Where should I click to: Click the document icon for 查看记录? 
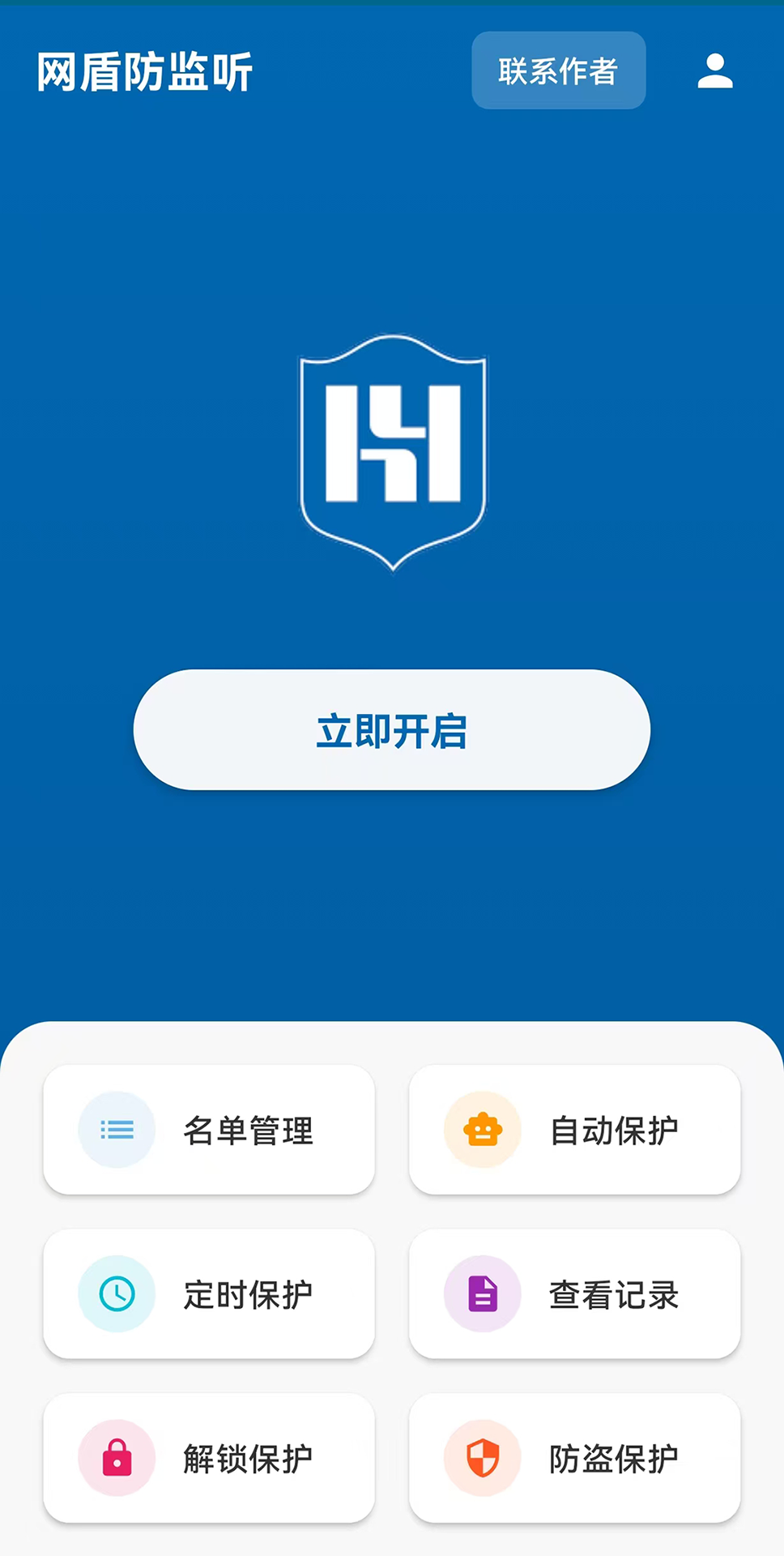tap(482, 1294)
